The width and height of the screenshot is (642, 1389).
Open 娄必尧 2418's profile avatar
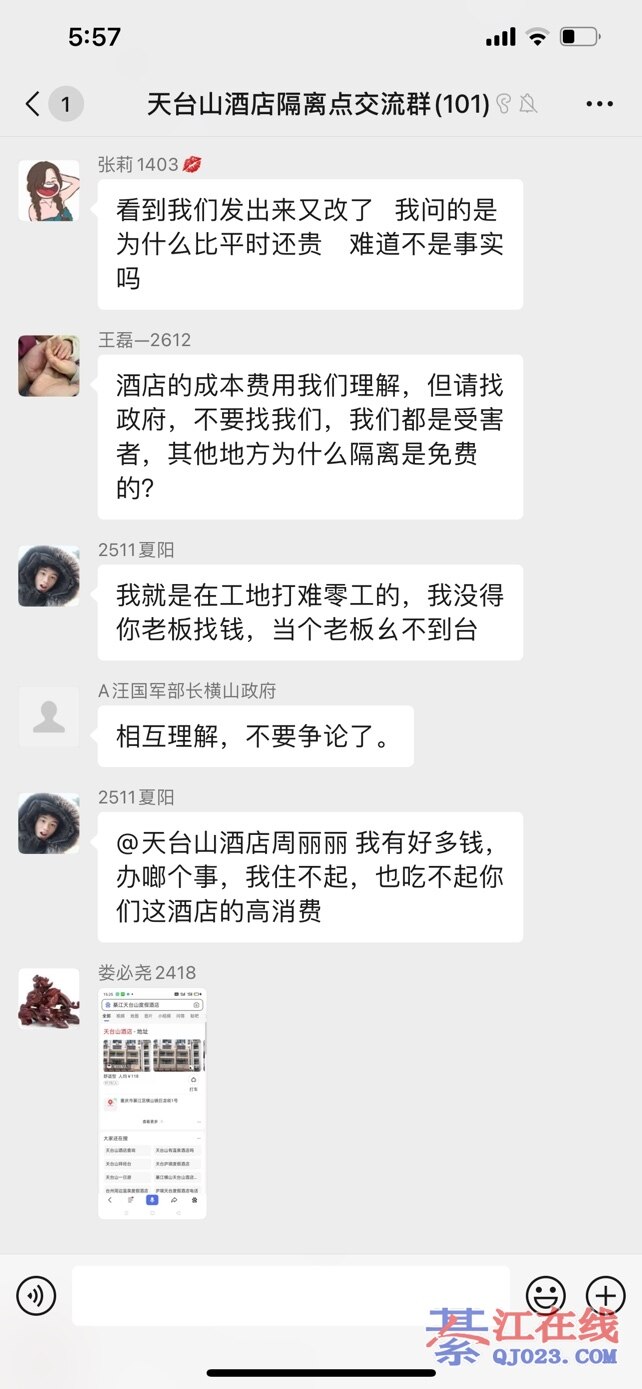49,998
